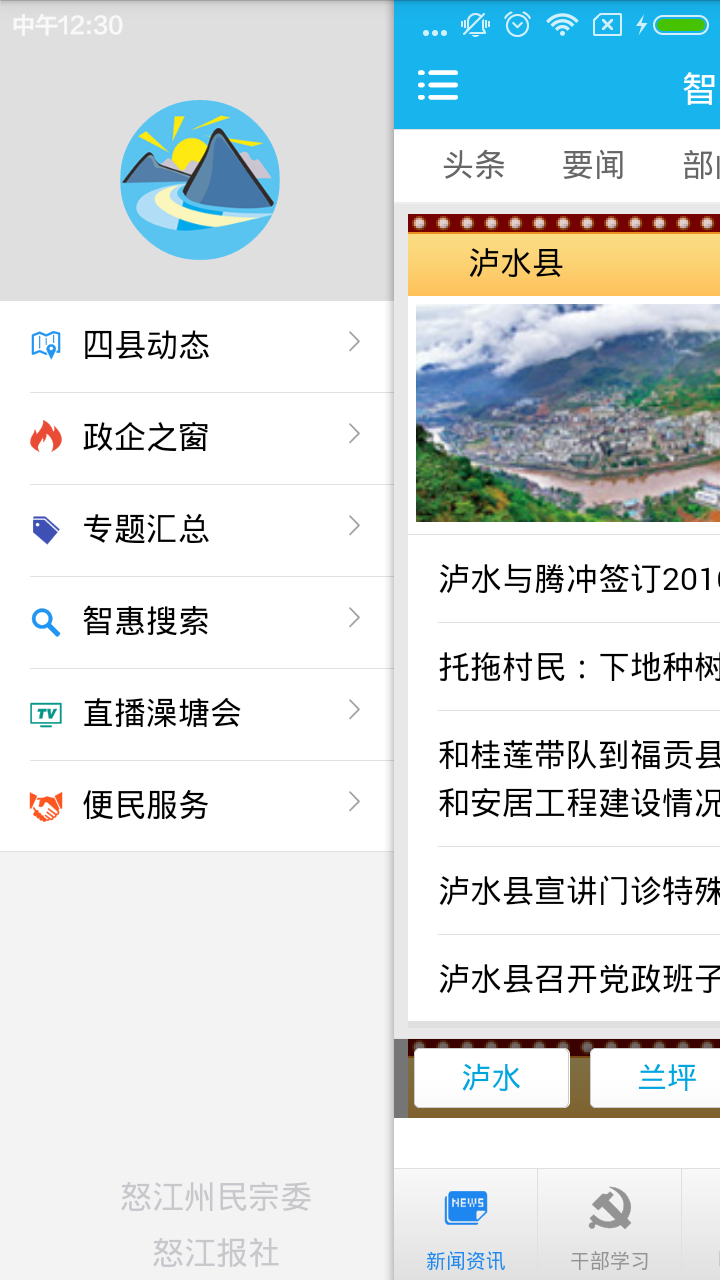Open 智惠搜索 search page
720x1280 pixels.
pos(196,621)
